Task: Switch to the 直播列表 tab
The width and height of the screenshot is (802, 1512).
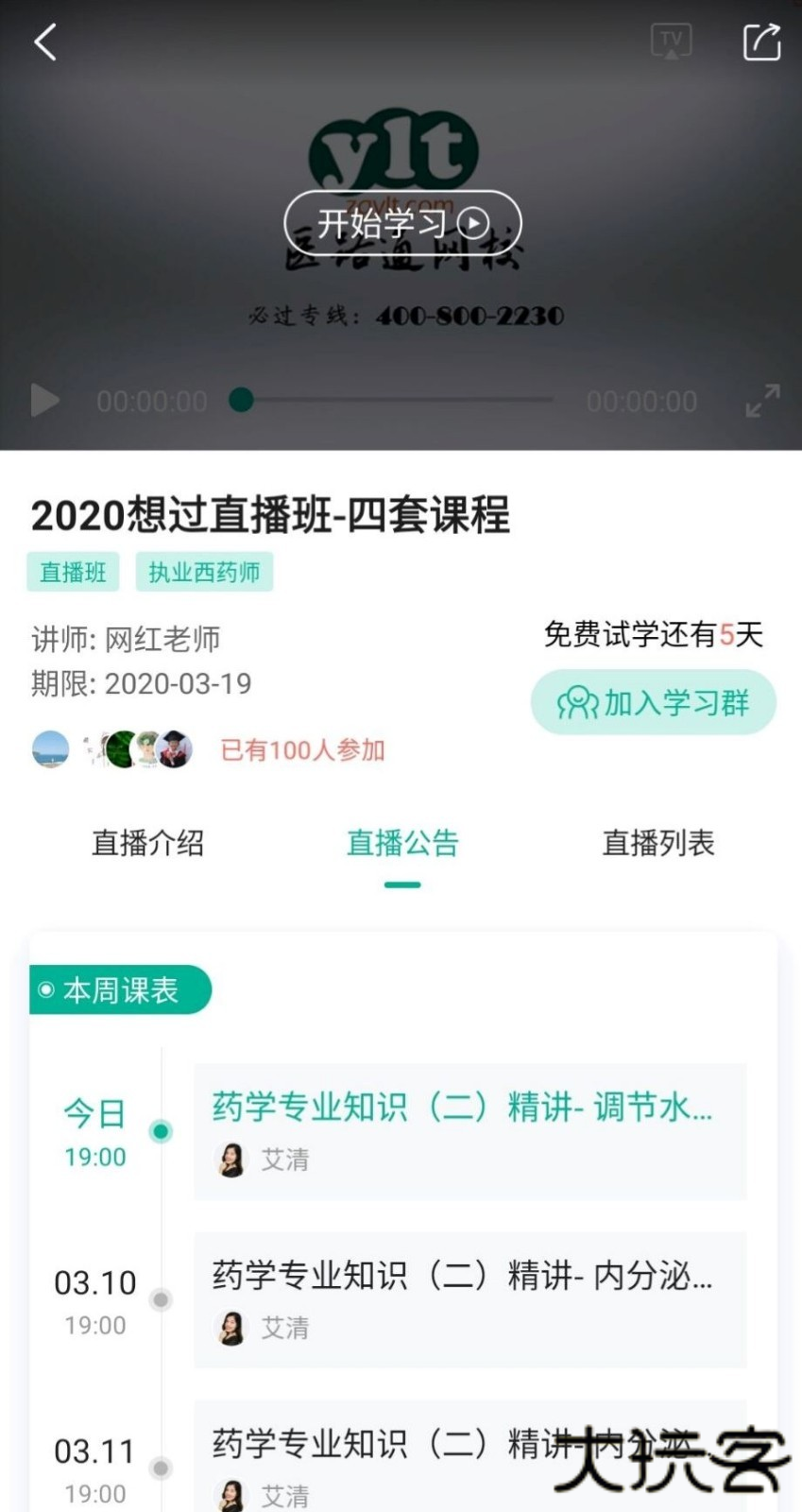Action: [x=658, y=842]
